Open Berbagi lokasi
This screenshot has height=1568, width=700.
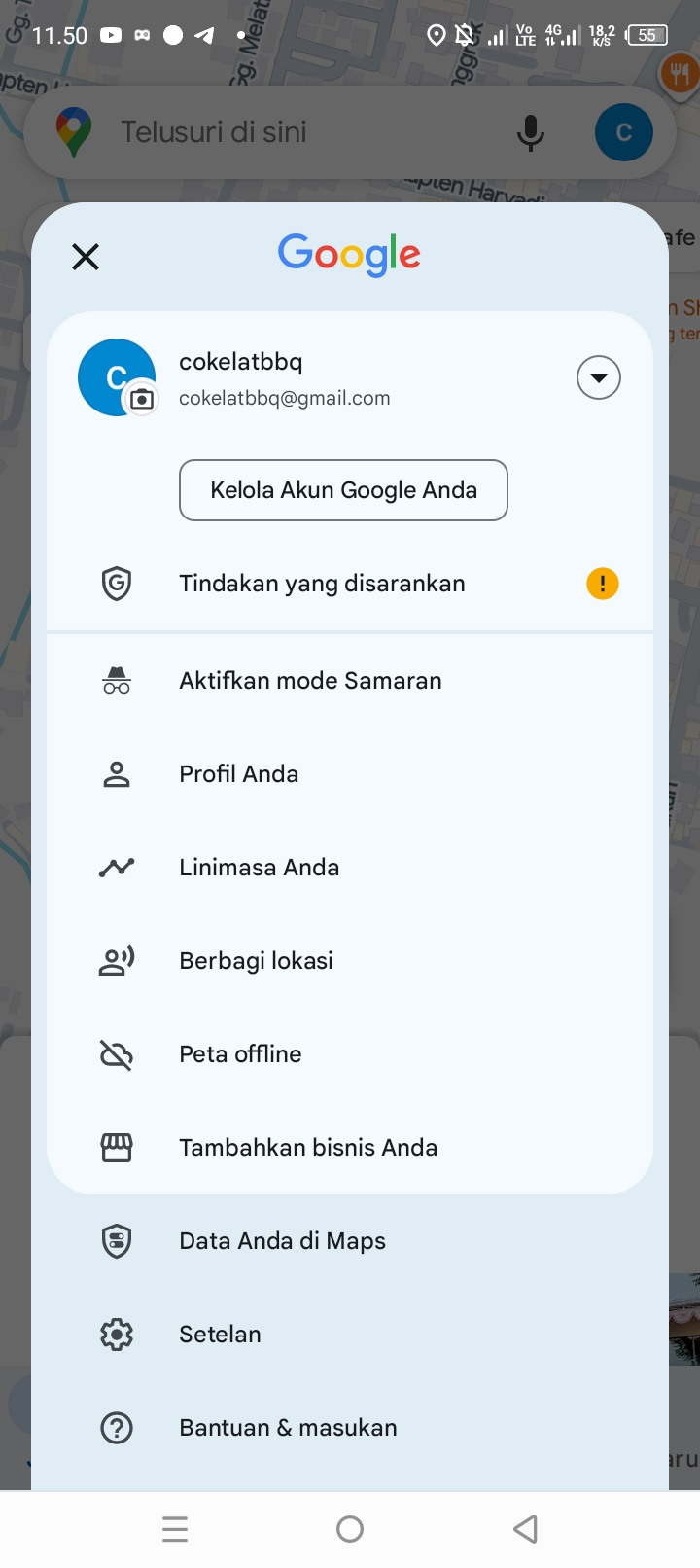coord(256,961)
